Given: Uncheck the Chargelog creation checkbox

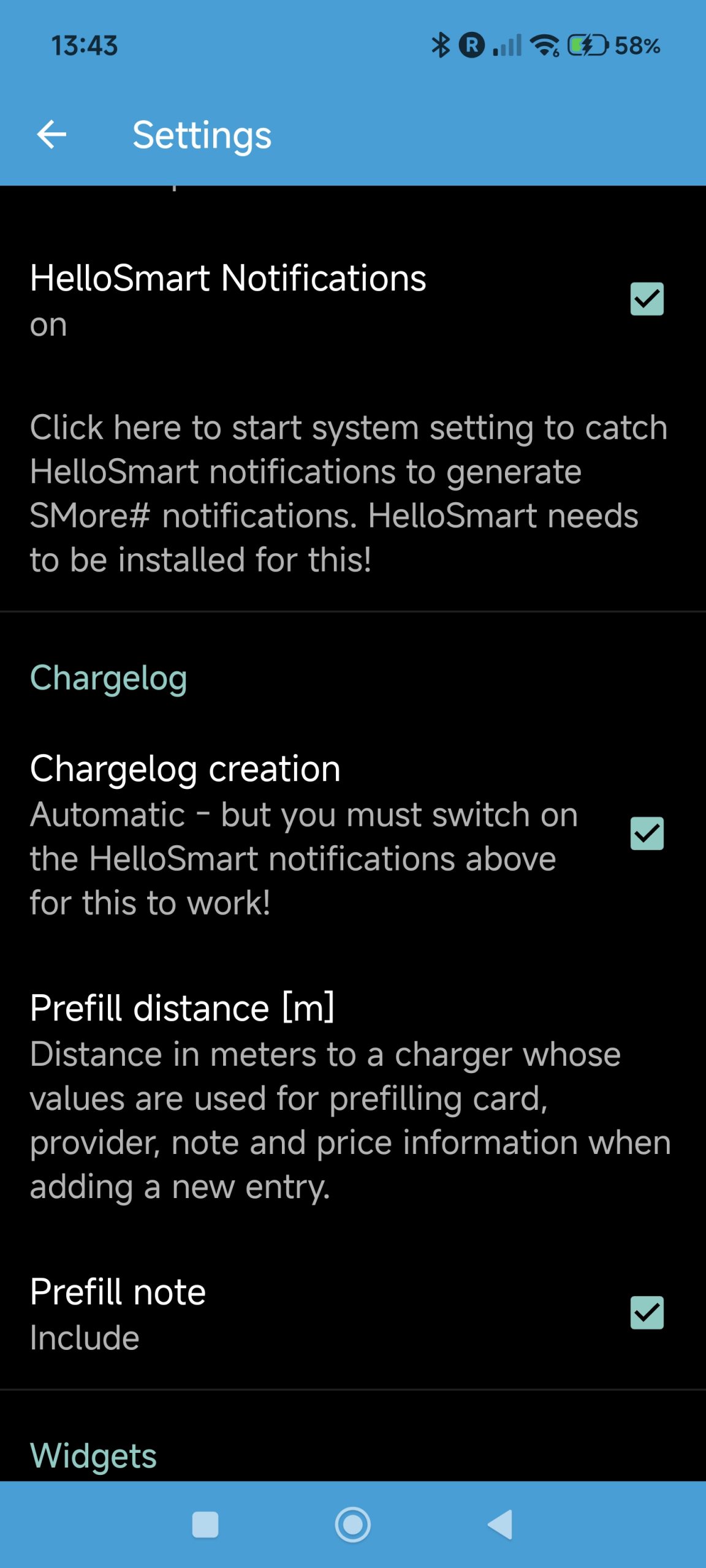Looking at the screenshot, I should coord(647,834).
